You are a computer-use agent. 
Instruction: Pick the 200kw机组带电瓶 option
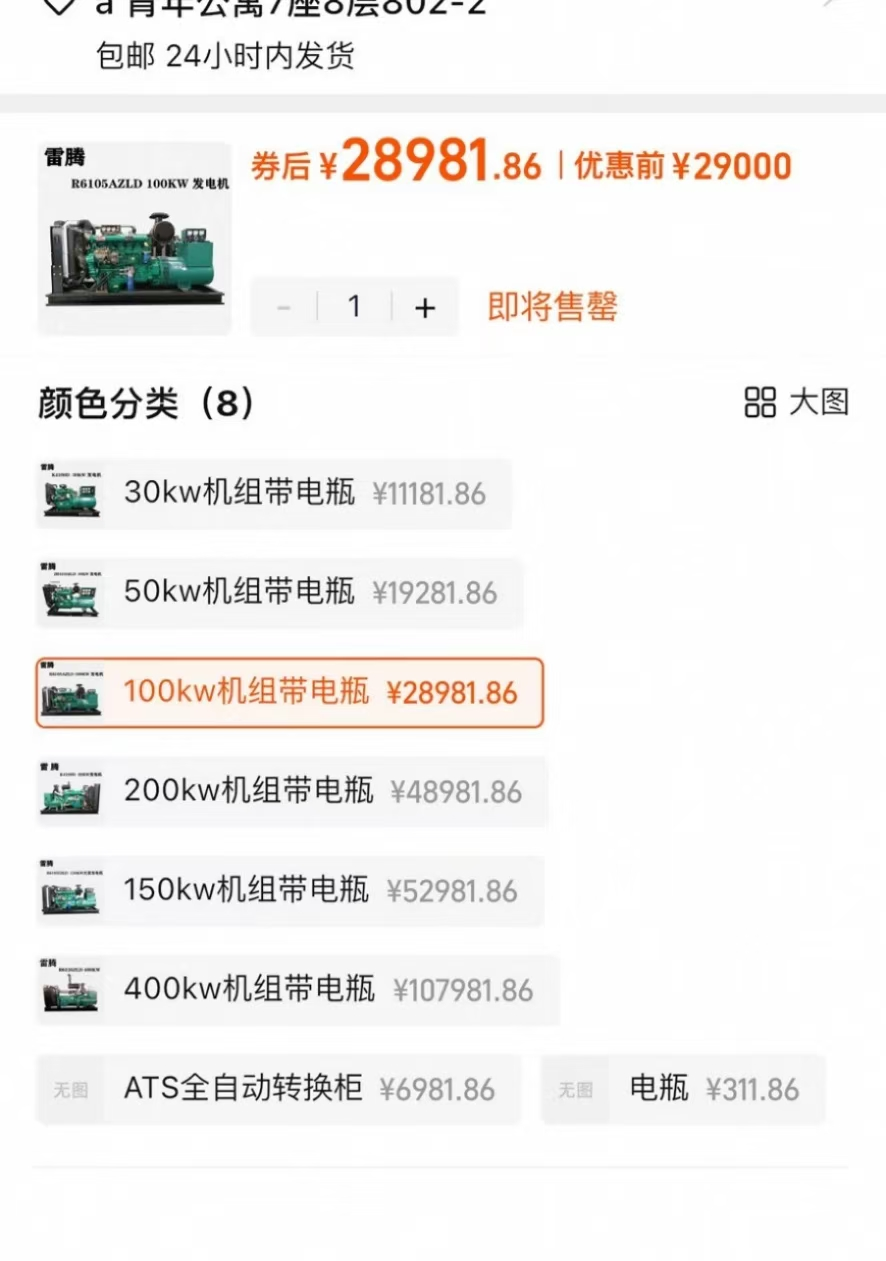click(x=292, y=791)
